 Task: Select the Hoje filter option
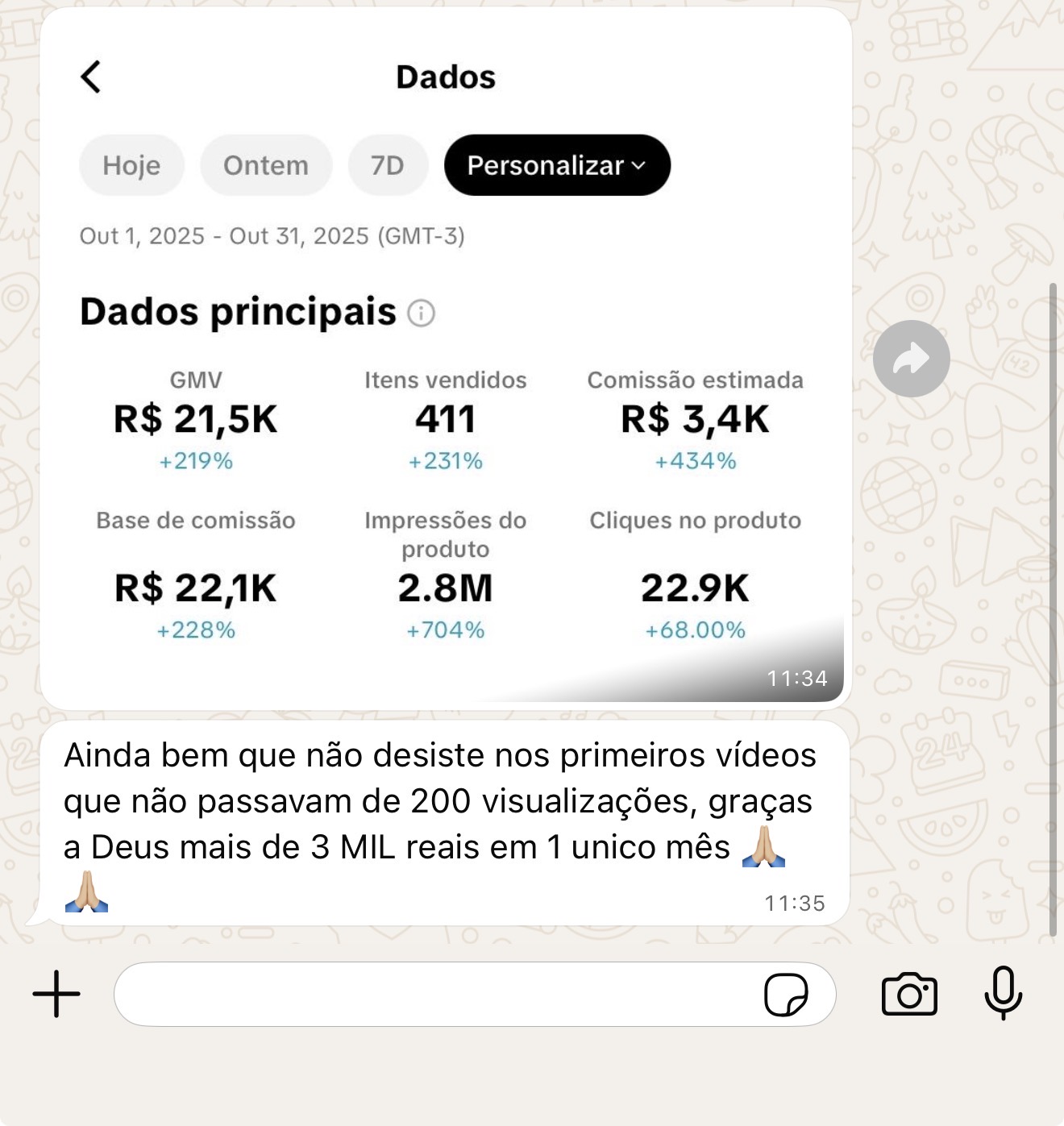[131, 164]
